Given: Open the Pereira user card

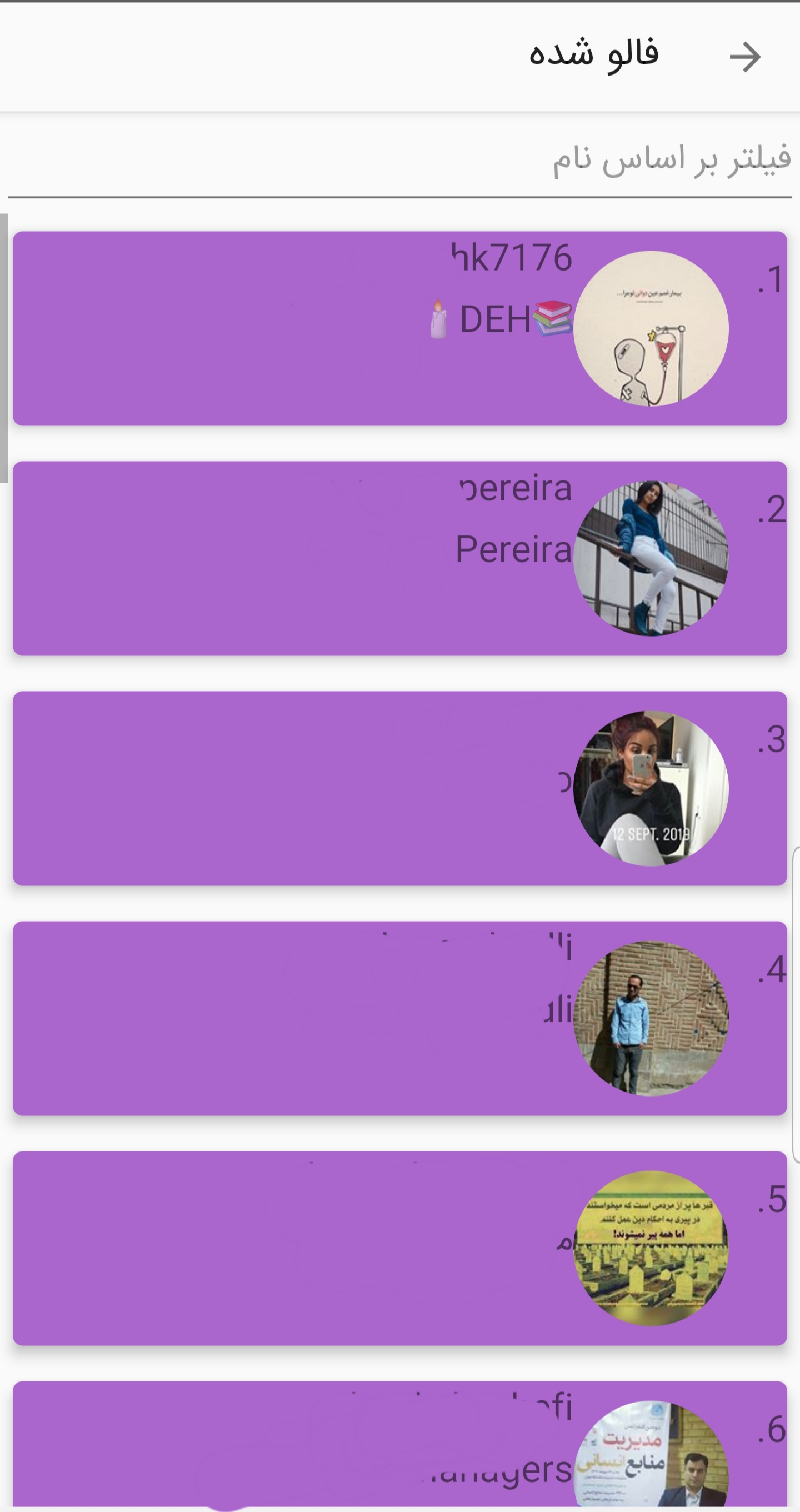Looking at the screenshot, I should [x=399, y=558].
